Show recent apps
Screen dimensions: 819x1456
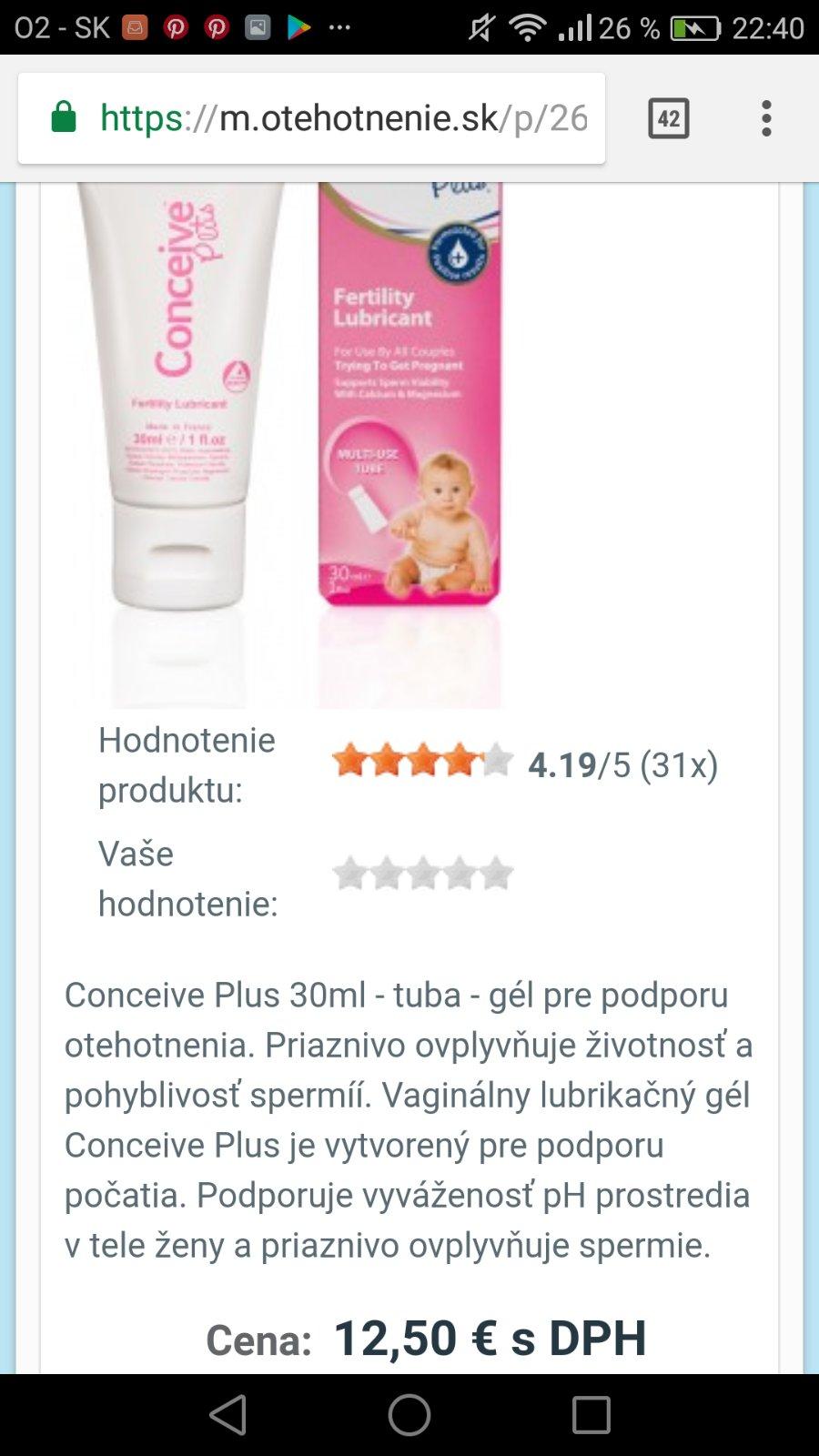[x=591, y=1415]
